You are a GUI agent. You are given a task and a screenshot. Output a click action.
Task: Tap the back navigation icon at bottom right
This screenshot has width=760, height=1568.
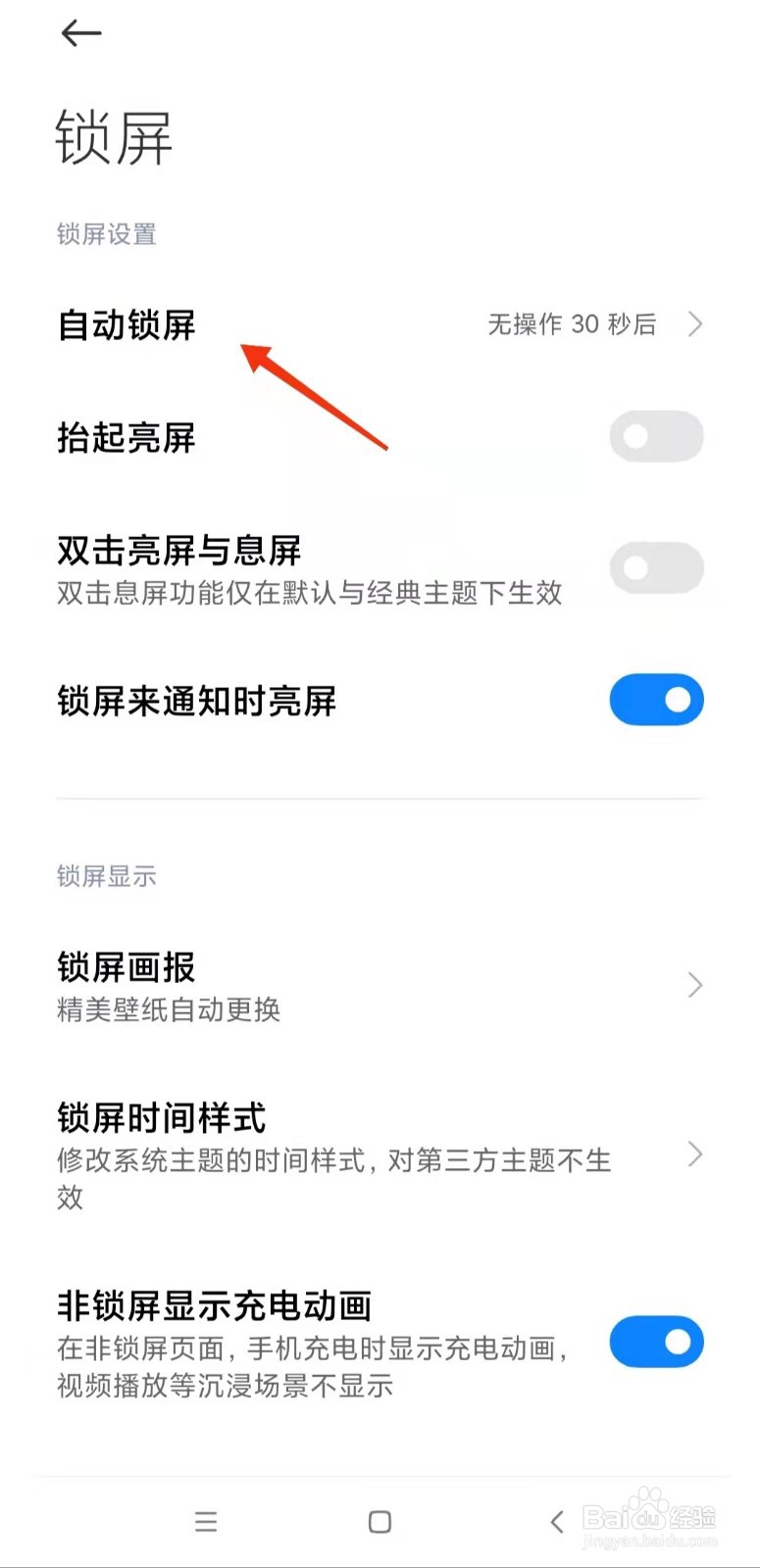[x=555, y=1522]
